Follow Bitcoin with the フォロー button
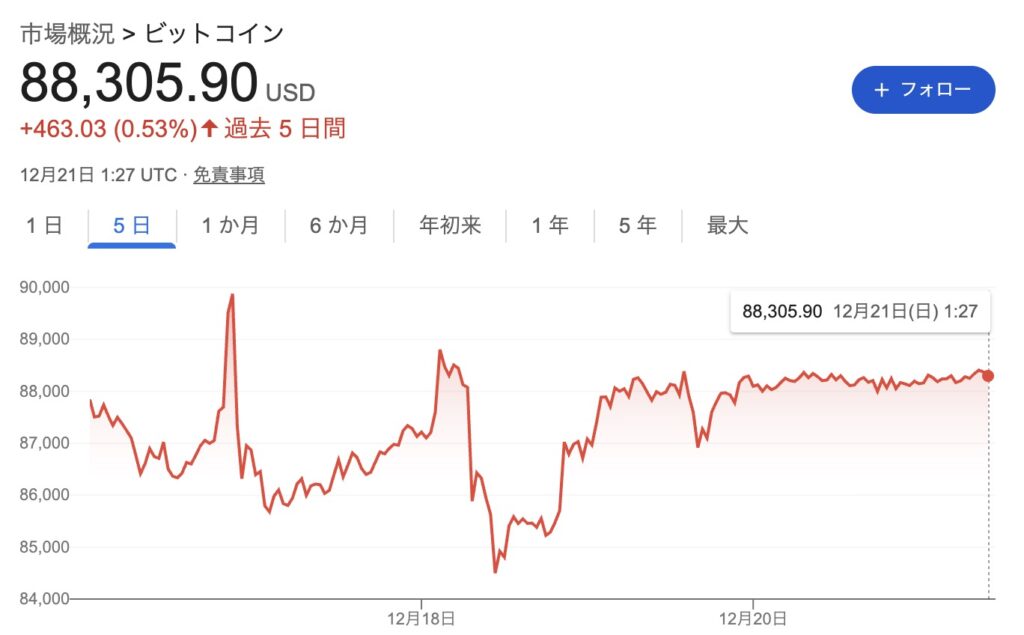Screen dimensions: 1024x635 [923, 90]
